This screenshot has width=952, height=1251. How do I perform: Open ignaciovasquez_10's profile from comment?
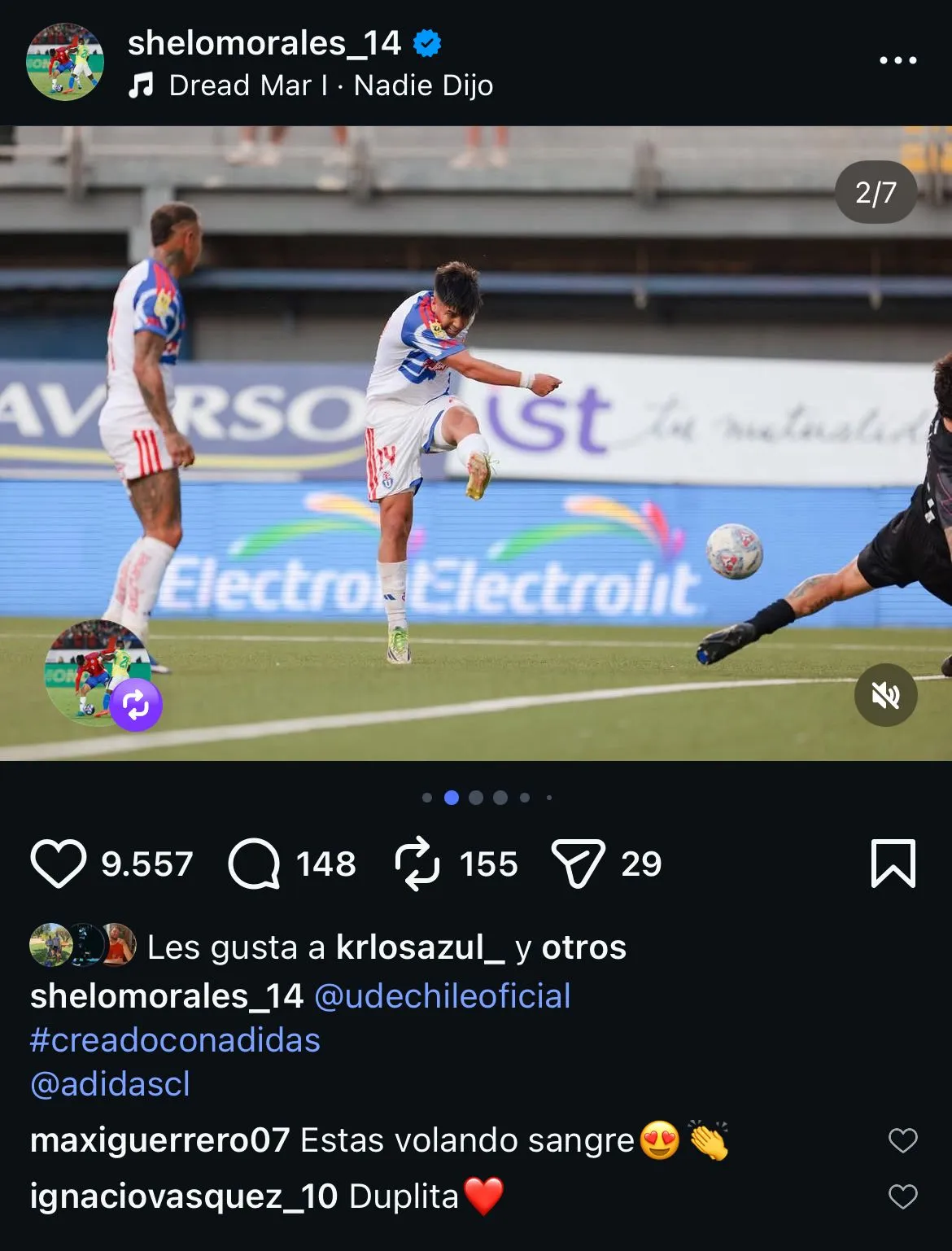[x=184, y=1196]
